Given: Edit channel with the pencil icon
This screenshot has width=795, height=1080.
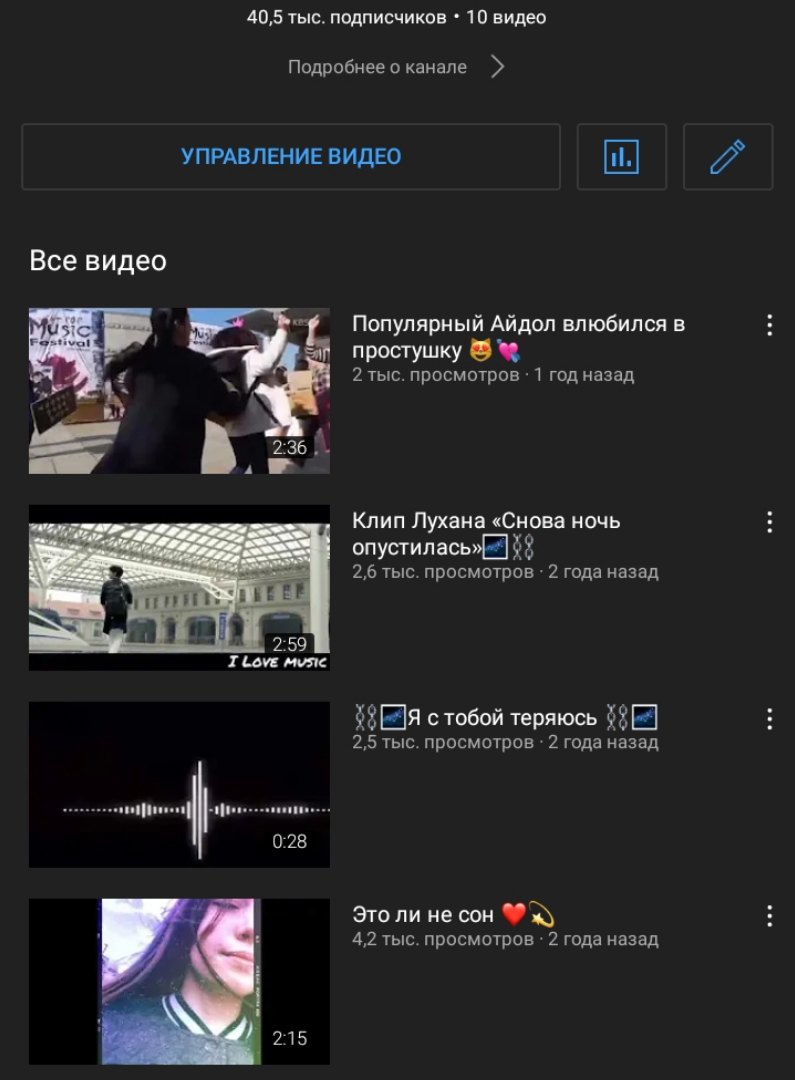Looking at the screenshot, I should coord(727,157).
